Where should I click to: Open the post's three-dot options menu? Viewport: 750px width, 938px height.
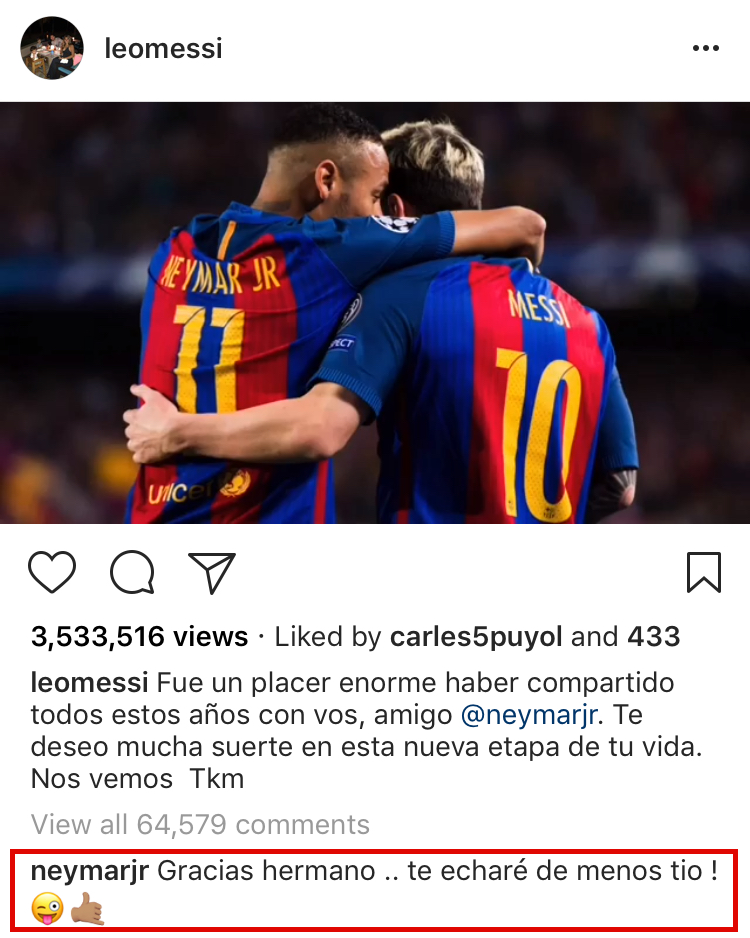click(x=705, y=48)
